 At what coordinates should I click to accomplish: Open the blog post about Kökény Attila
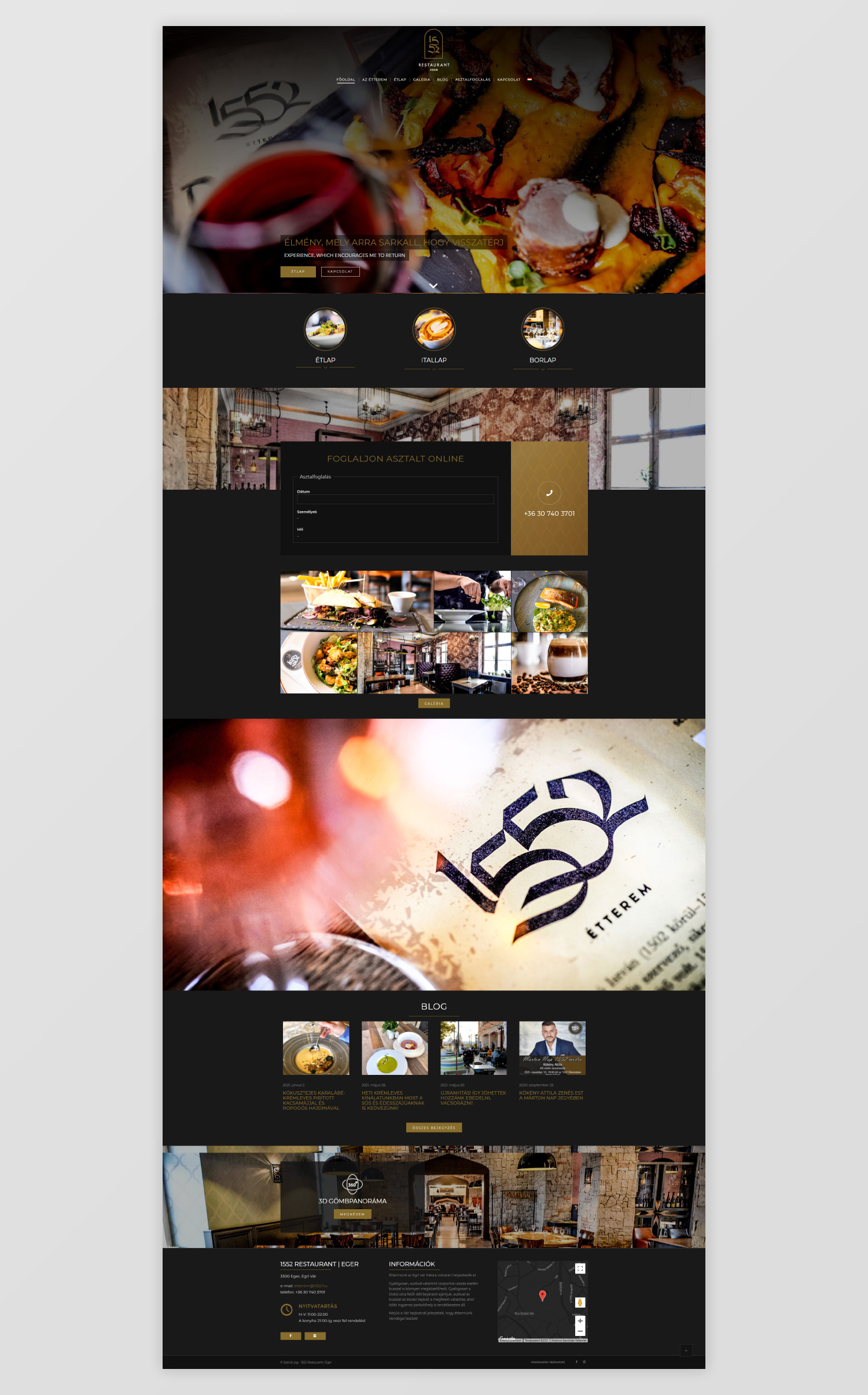[x=551, y=1095]
